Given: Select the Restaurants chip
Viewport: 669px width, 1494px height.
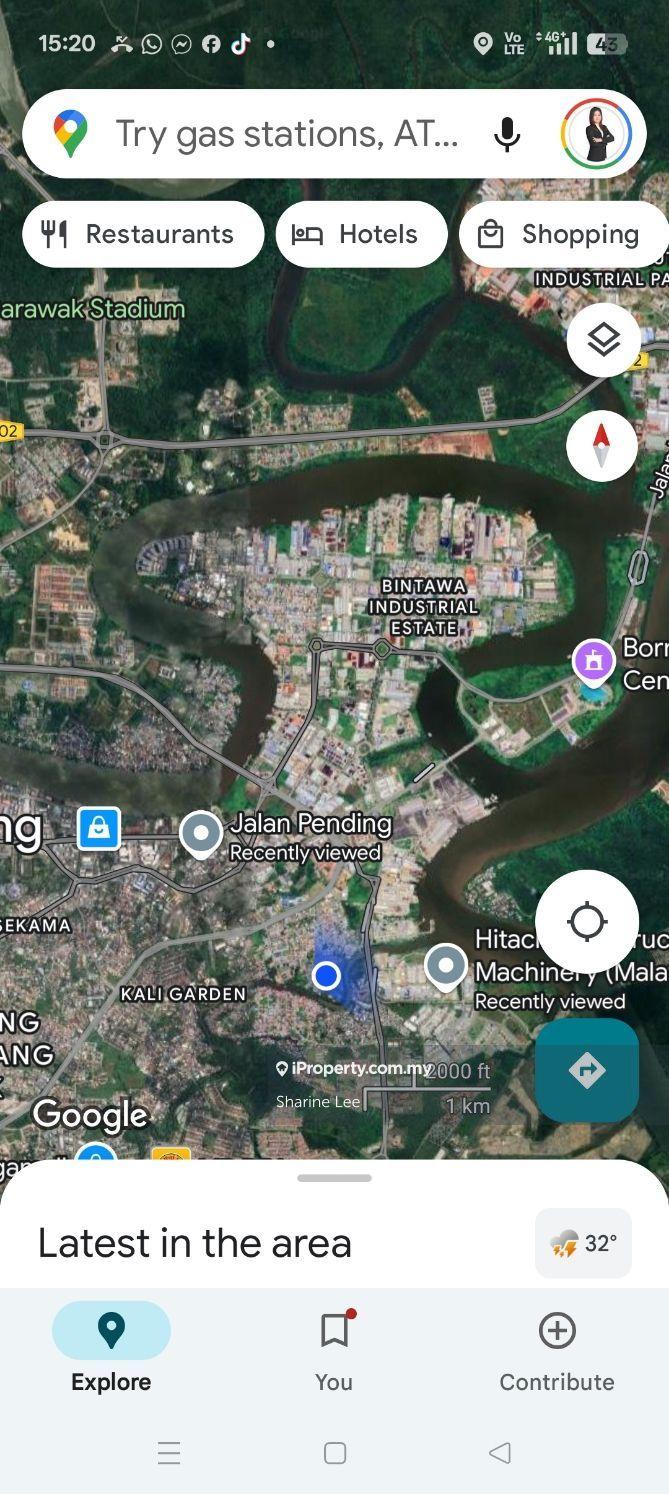Looking at the screenshot, I should pyautogui.click(x=143, y=234).
